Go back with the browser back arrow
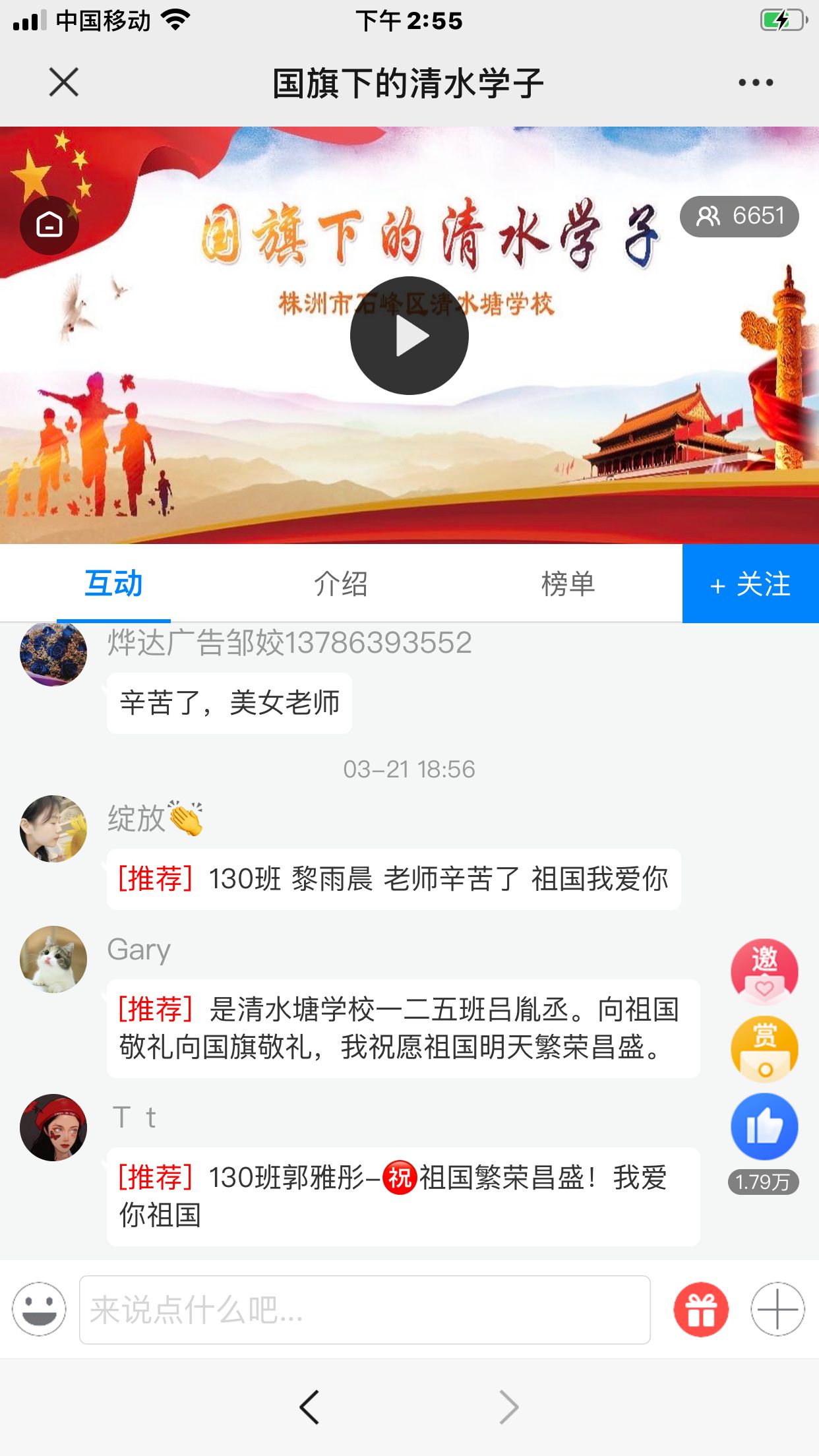This screenshot has width=819, height=1456. 309,1407
